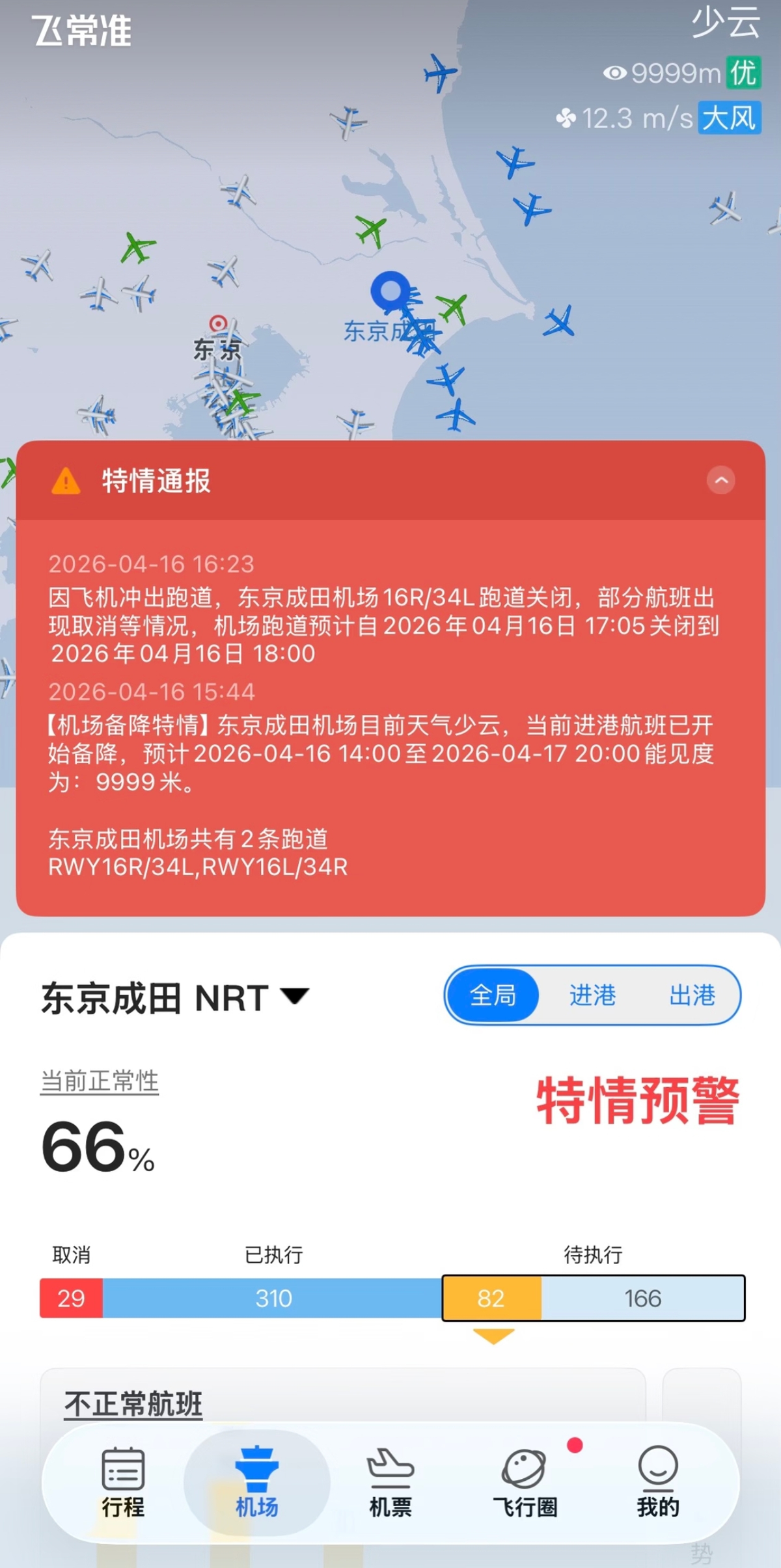The image size is (781, 1568).
Task: Open the 不正常航班 section
Action: (133, 1404)
